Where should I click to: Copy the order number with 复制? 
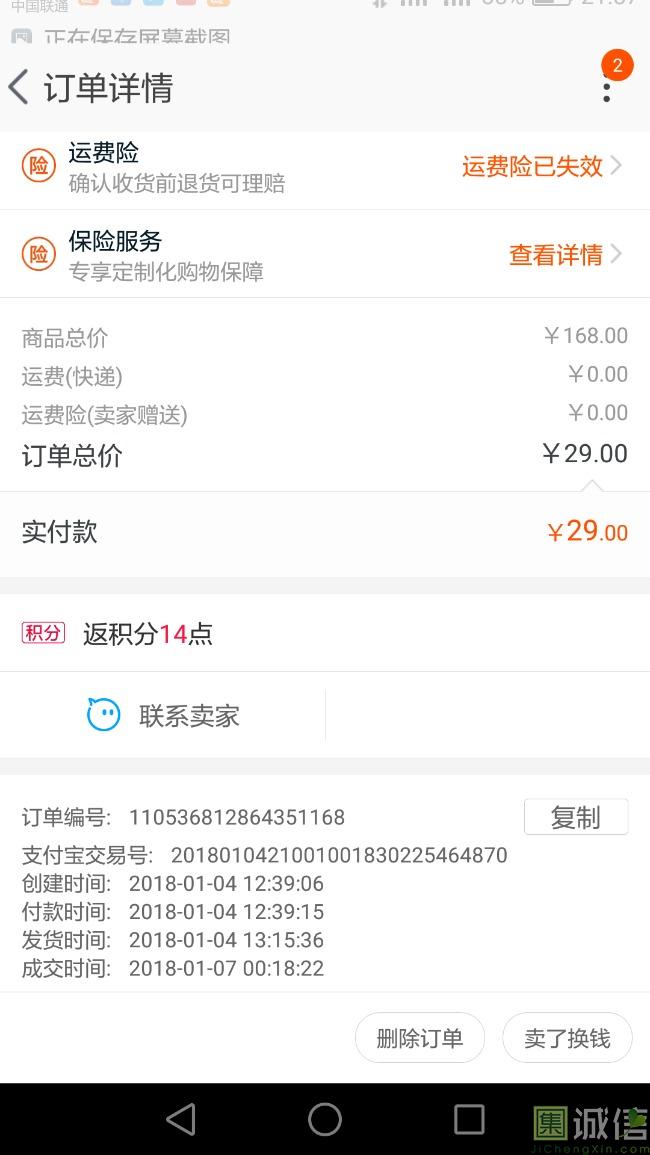click(x=576, y=817)
